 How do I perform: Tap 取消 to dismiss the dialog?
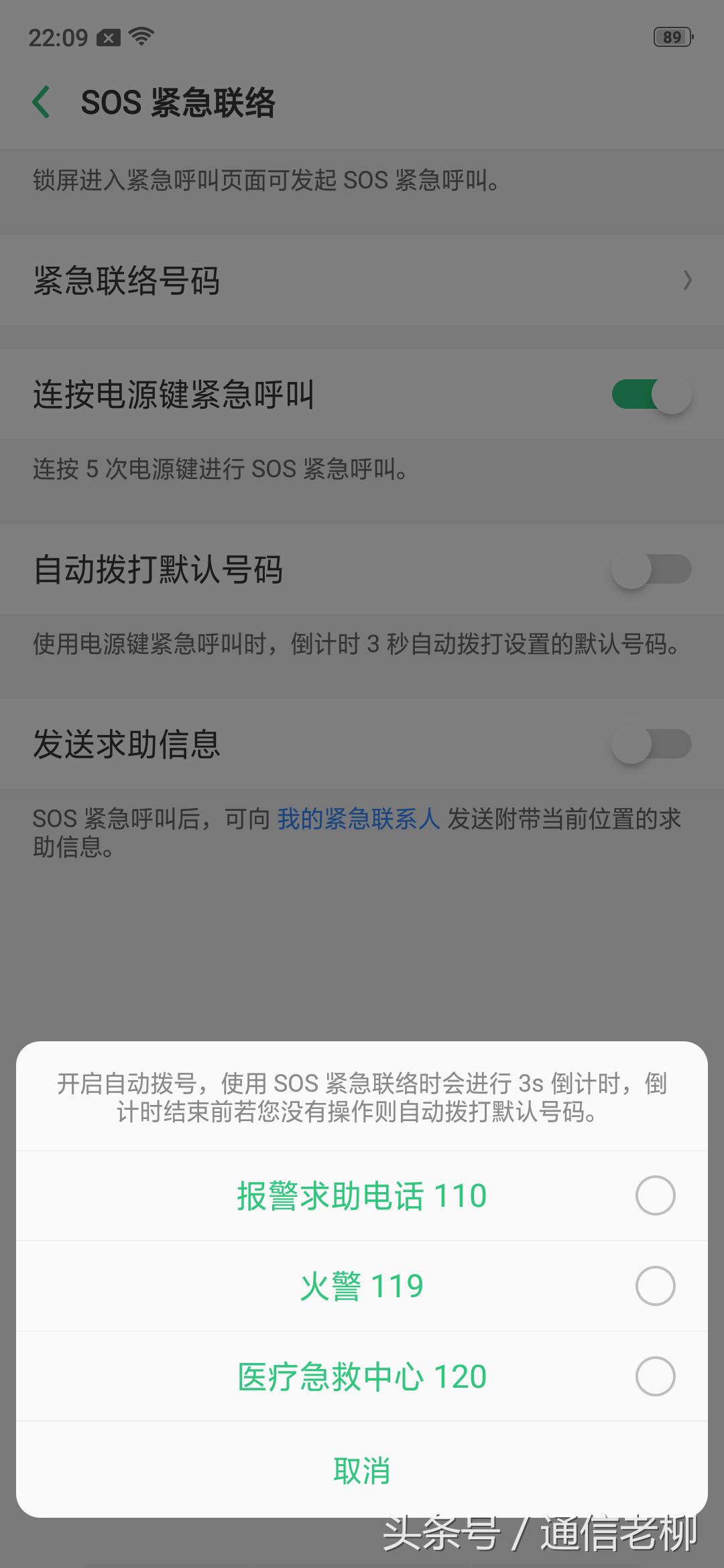tap(362, 1467)
